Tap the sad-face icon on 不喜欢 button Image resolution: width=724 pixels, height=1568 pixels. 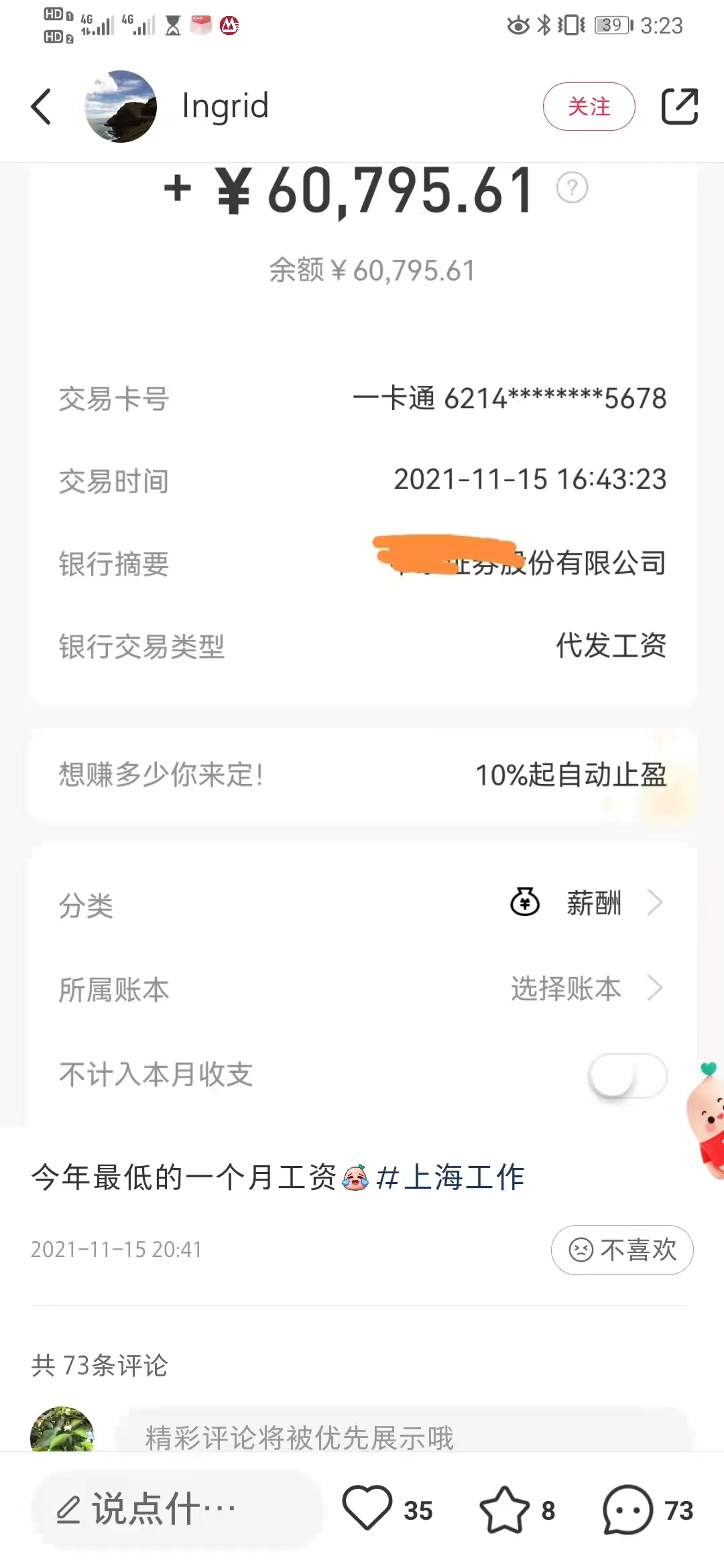(583, 1249)
